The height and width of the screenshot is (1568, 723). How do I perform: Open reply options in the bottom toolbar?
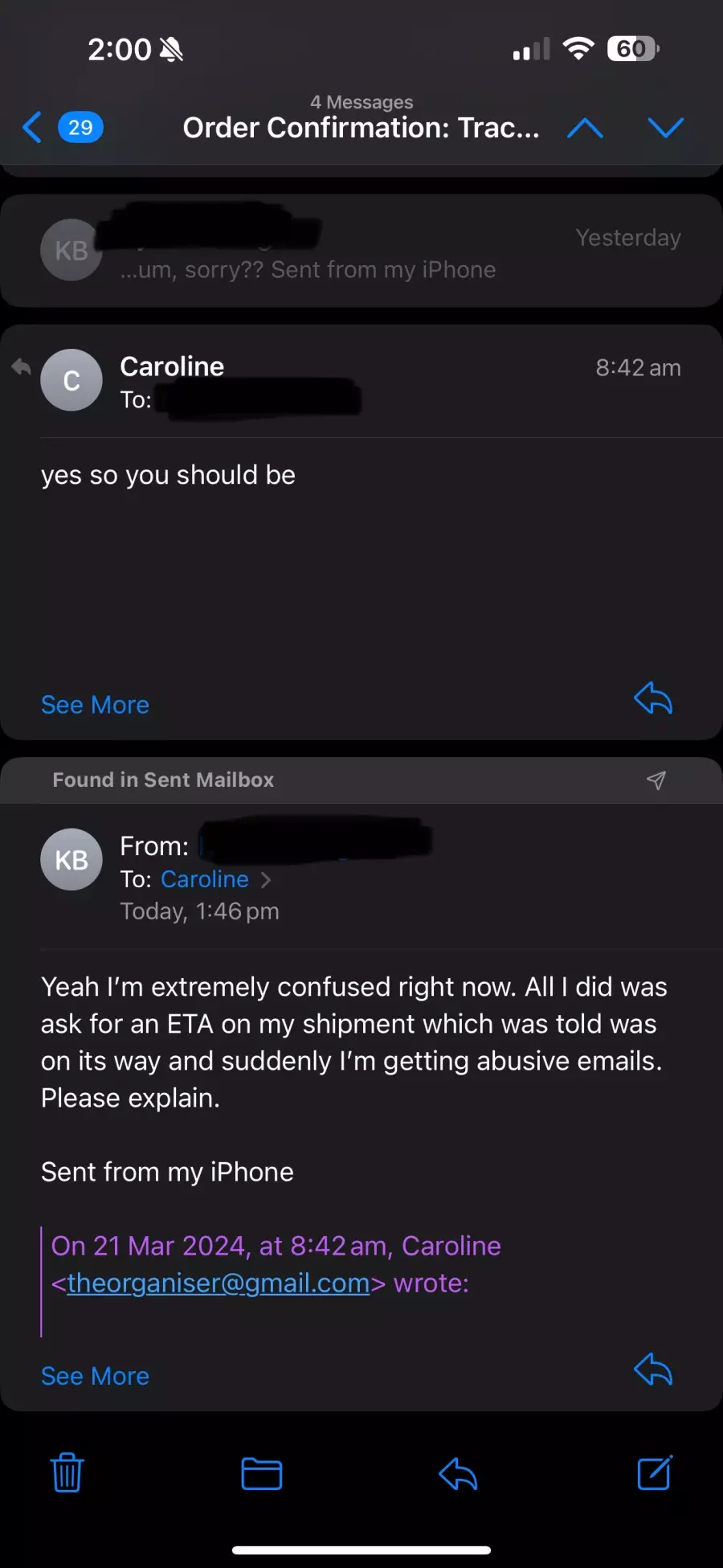(x=458, y=1474)
